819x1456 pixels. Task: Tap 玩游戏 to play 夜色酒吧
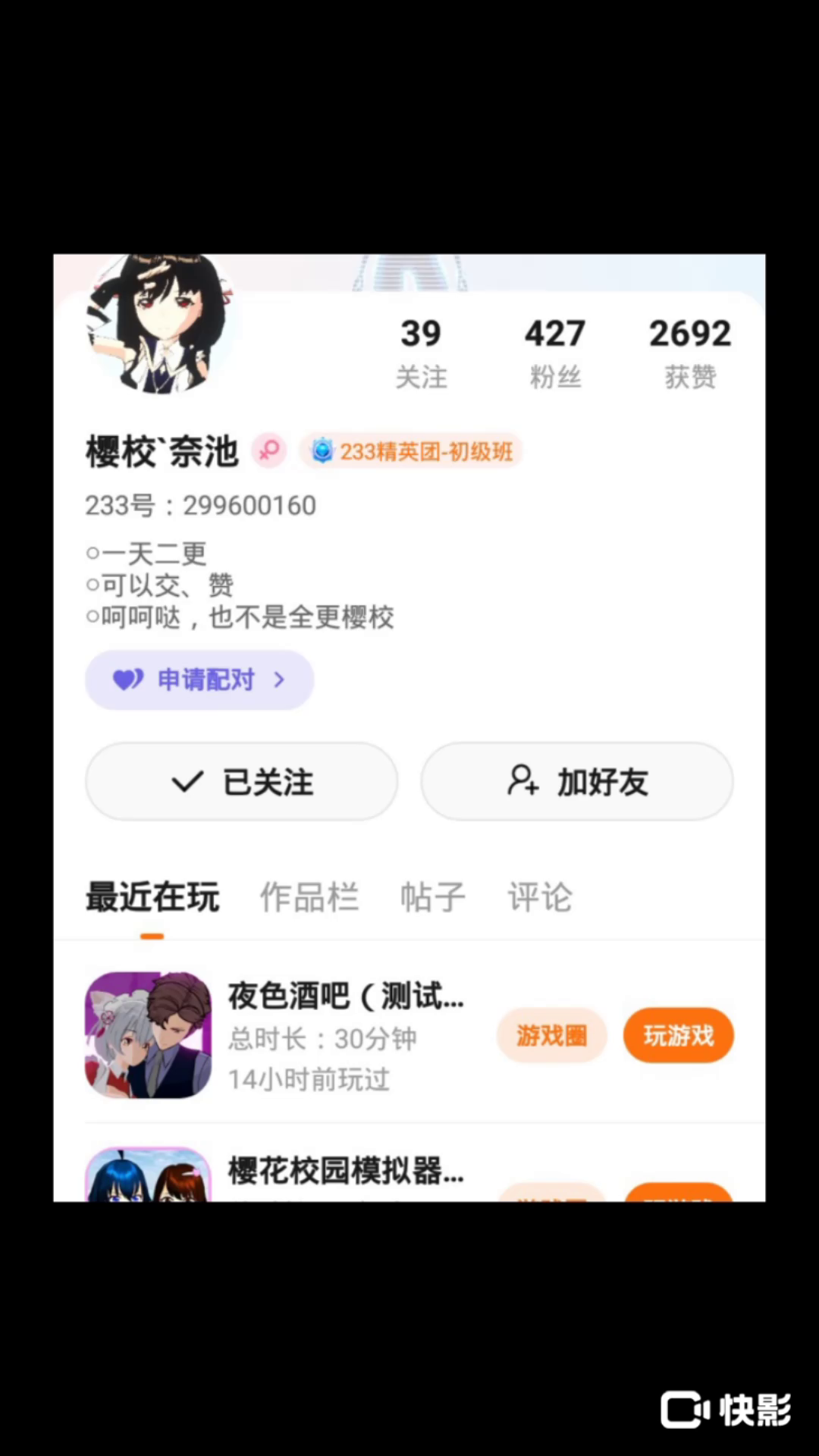679,1035
